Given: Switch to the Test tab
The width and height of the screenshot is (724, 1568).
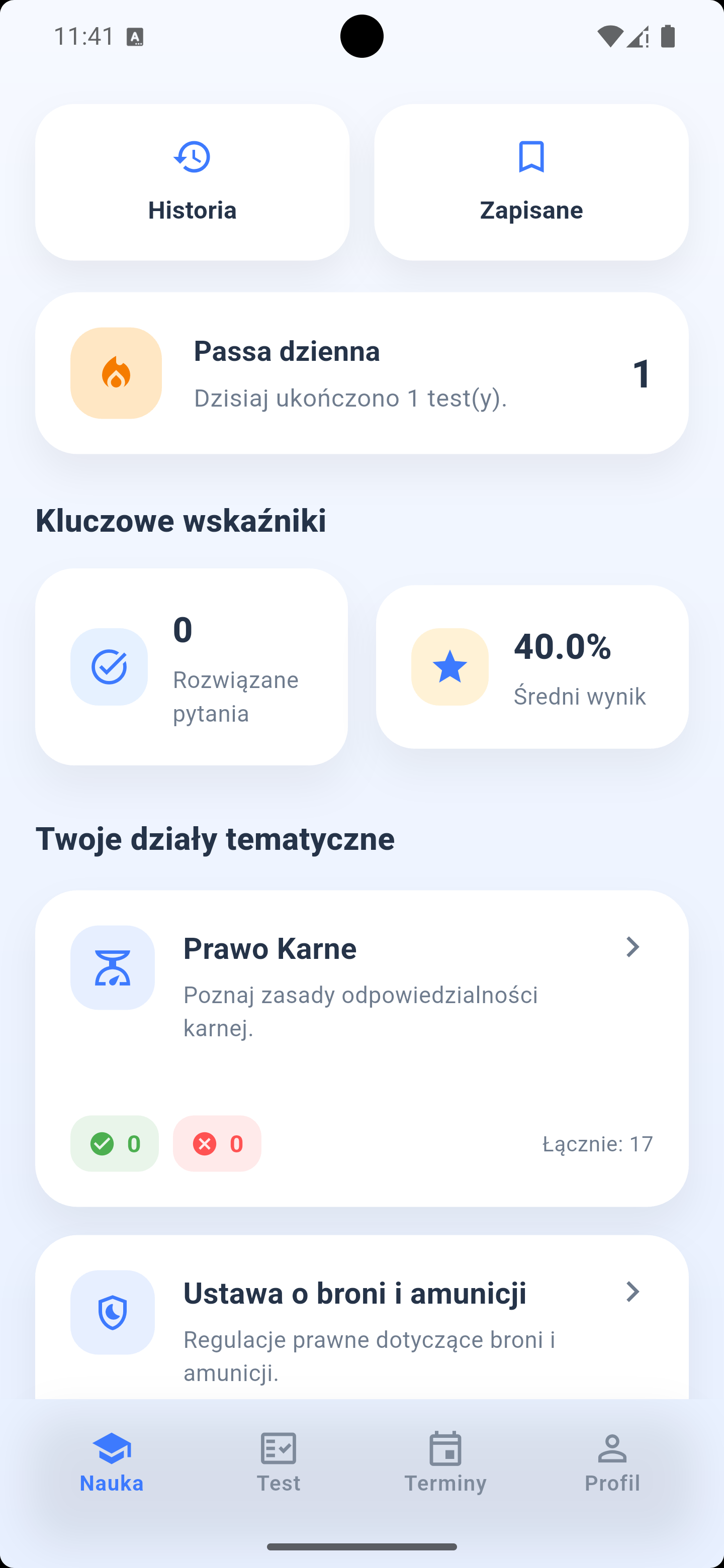Looking at the screenshot, I should click(279, 1467).
